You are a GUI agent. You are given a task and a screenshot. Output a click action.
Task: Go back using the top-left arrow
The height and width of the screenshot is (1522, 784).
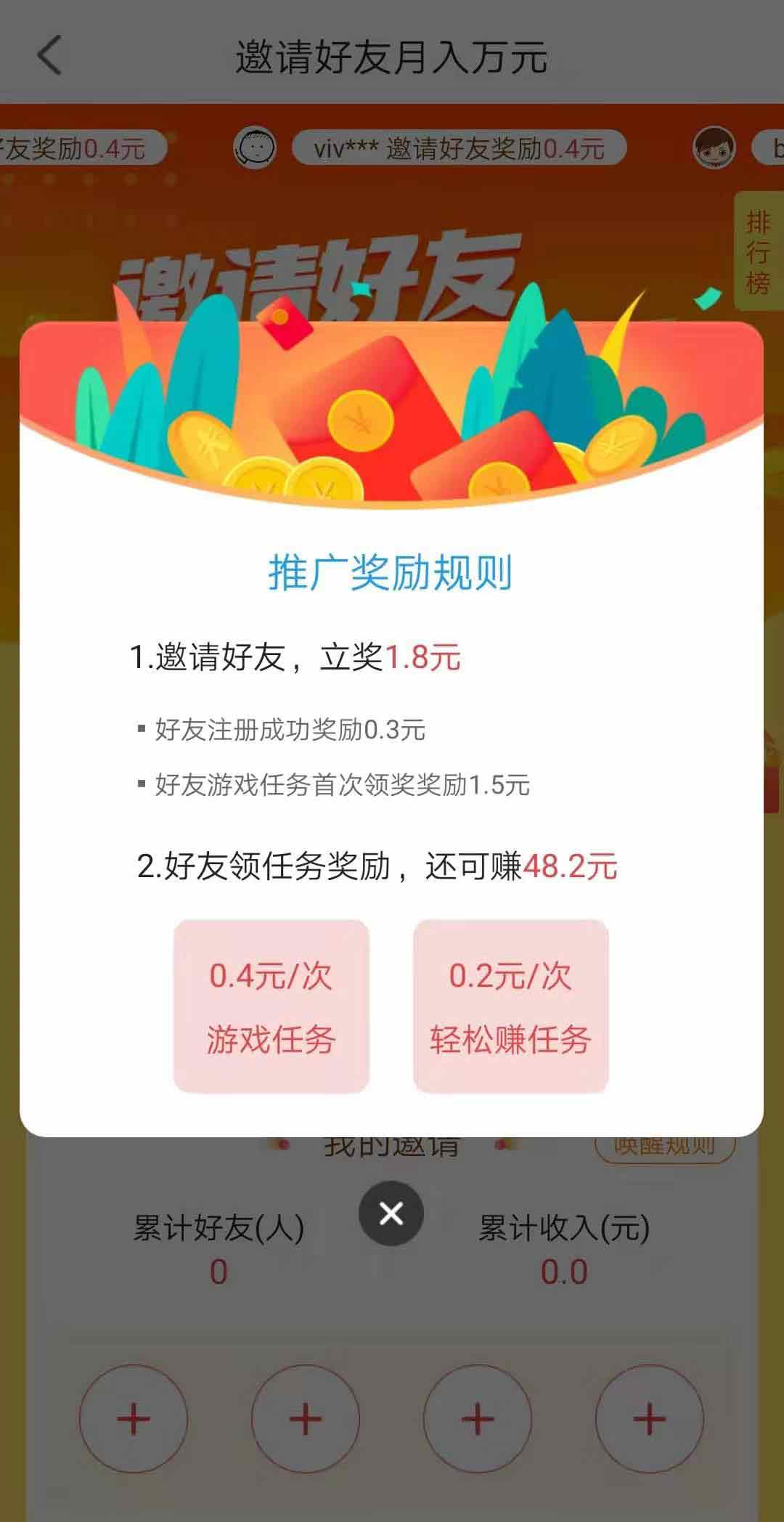click(x=49, y=56)
